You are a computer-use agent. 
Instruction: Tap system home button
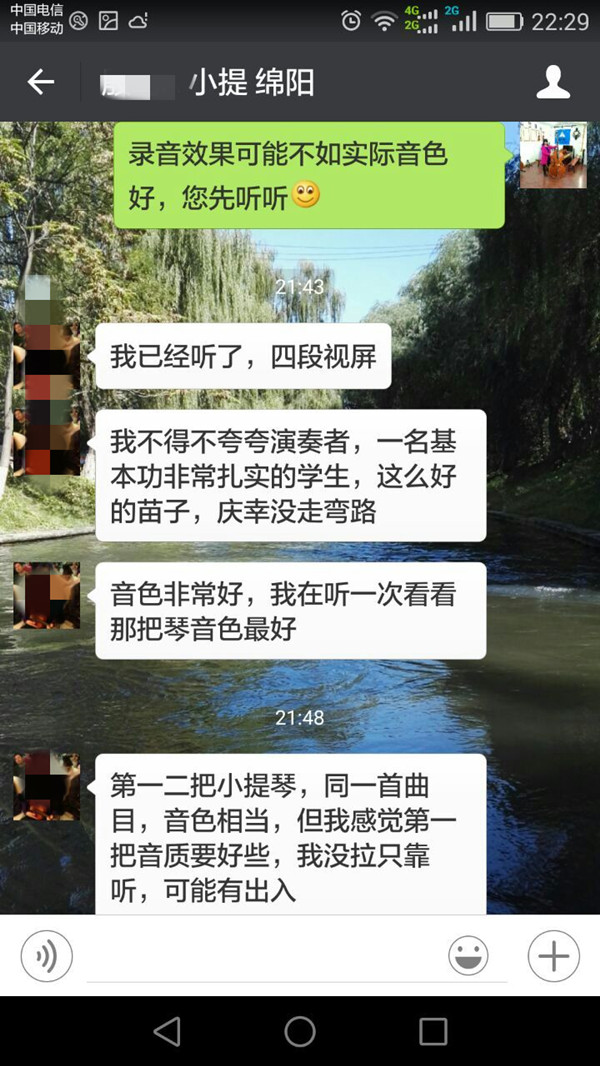[300, 1031]
